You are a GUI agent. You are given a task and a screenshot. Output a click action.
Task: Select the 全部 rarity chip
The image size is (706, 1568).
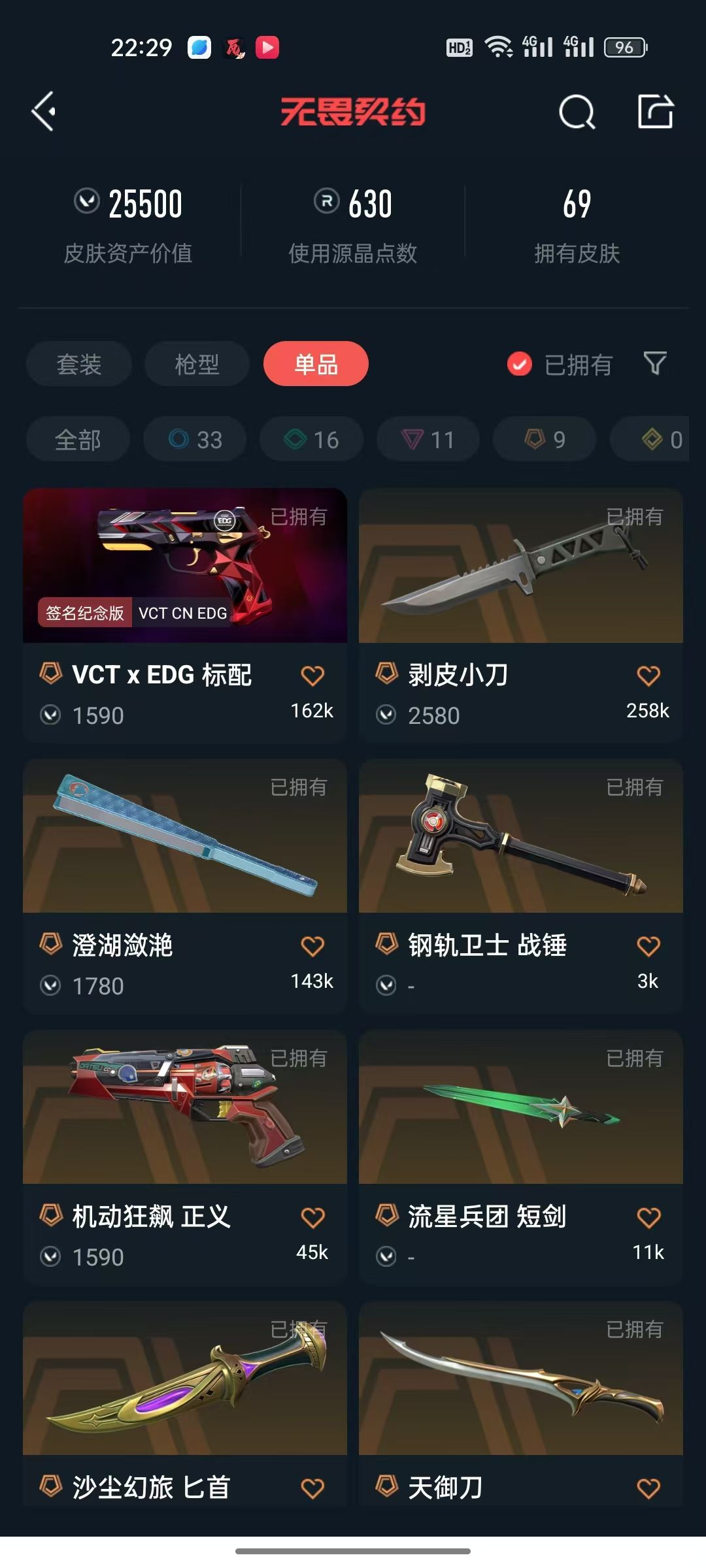pos(78,439)
